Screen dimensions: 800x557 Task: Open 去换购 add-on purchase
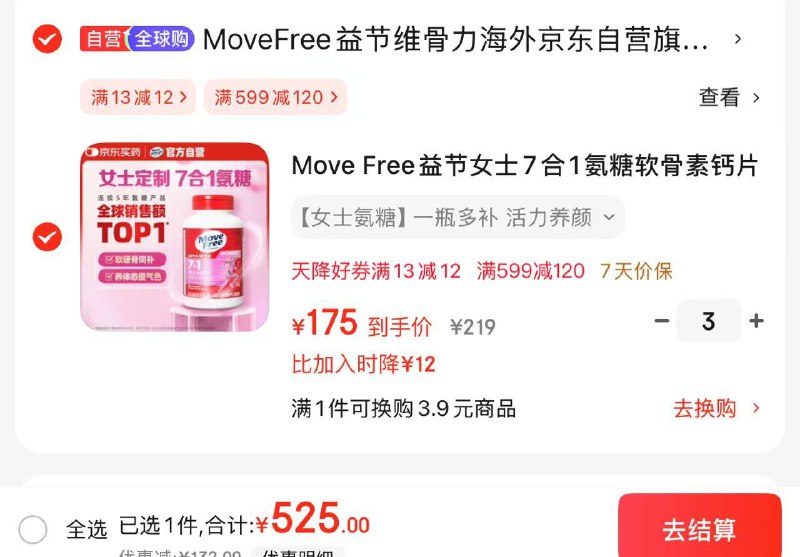(x=716, y=408)
